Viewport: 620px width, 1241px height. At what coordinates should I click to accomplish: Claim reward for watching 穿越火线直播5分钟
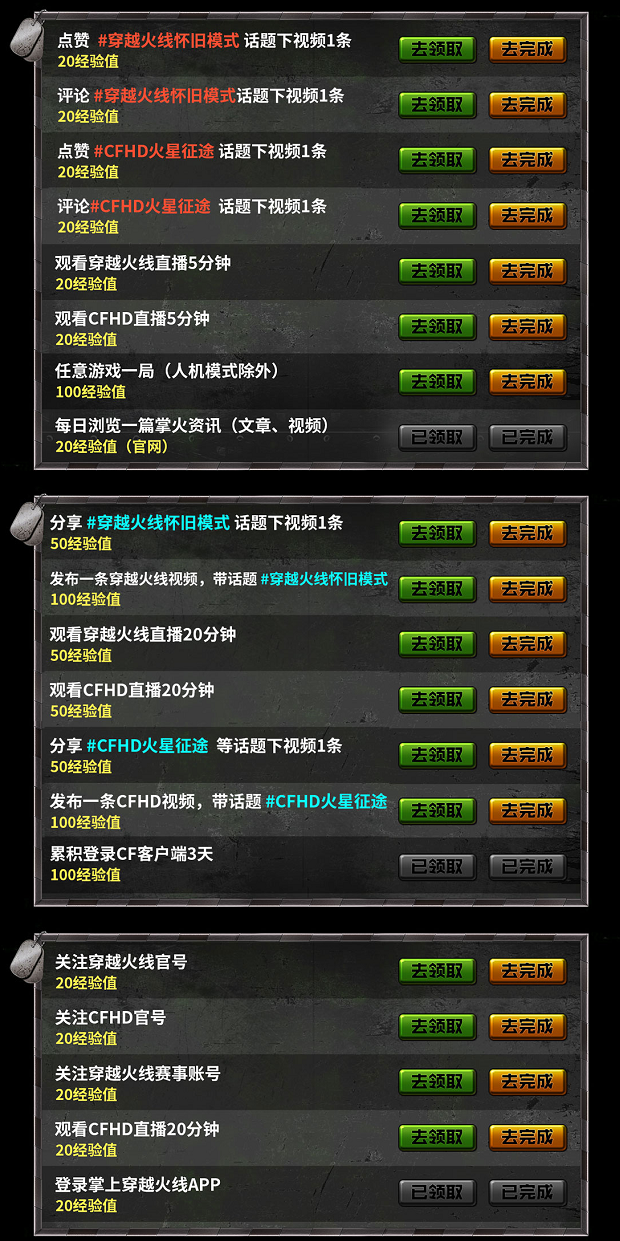tap(437, 271)
